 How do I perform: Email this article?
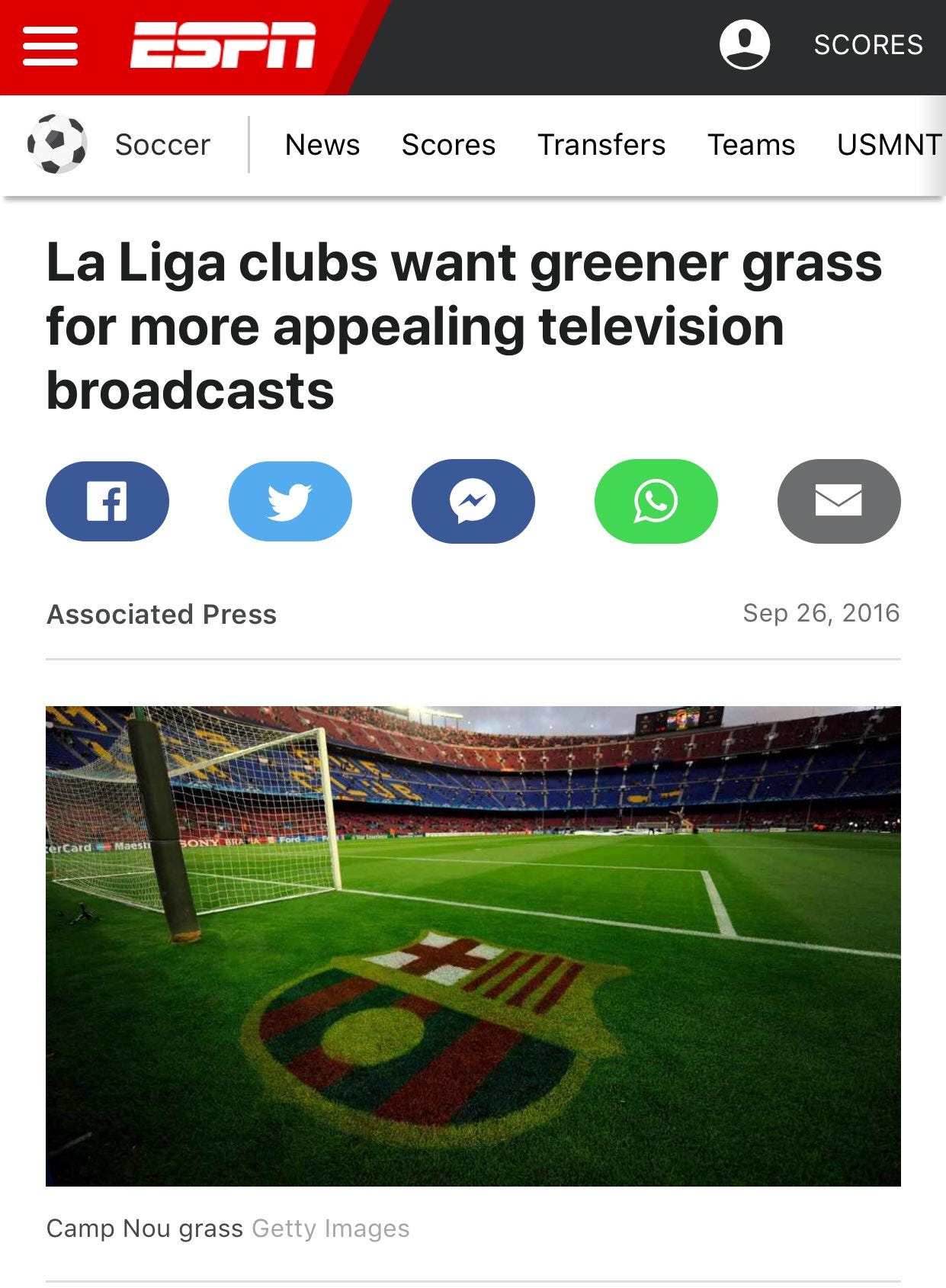point(839,501)
